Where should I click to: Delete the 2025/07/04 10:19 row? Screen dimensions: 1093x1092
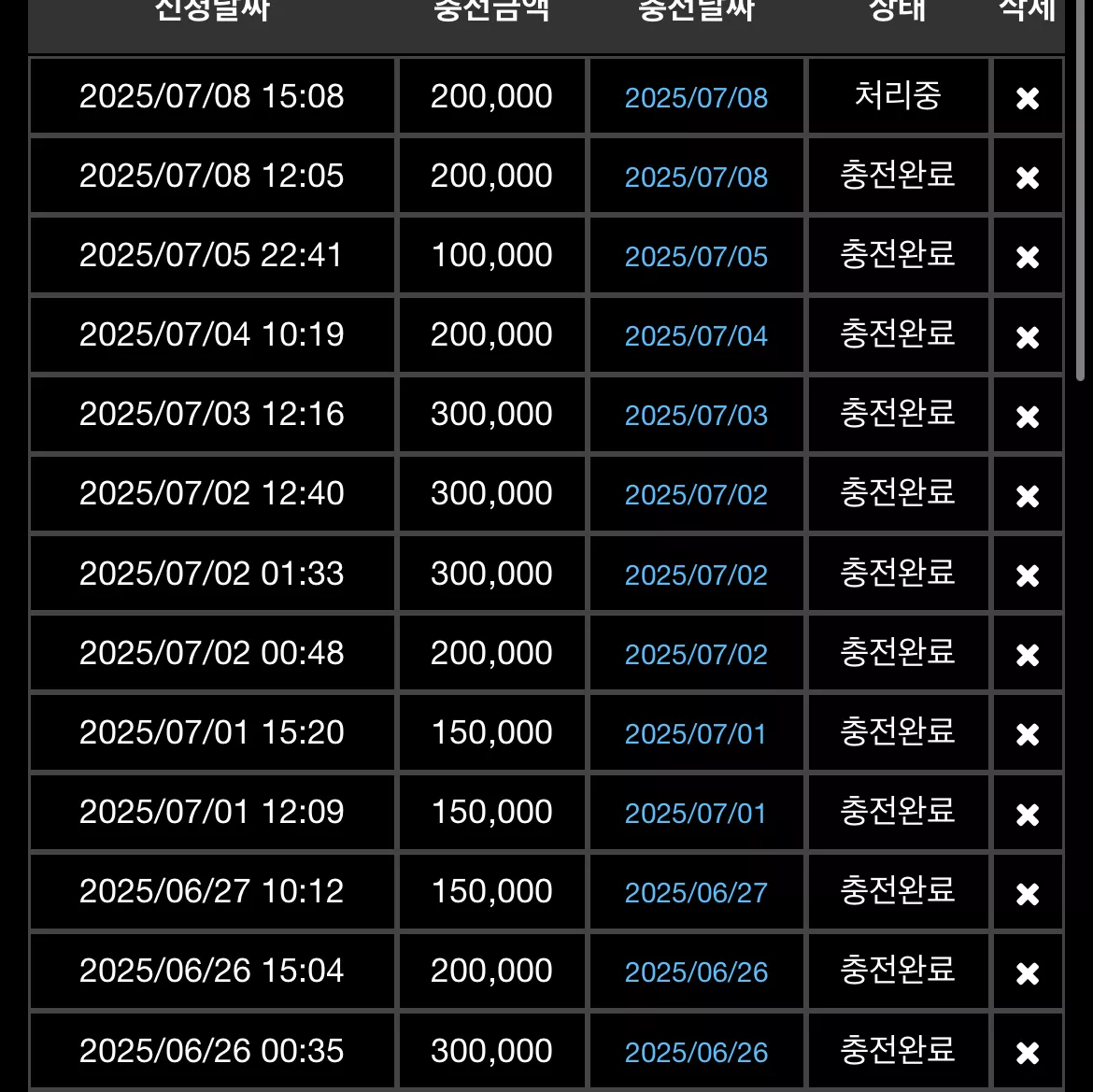[x=1028, y=337]
